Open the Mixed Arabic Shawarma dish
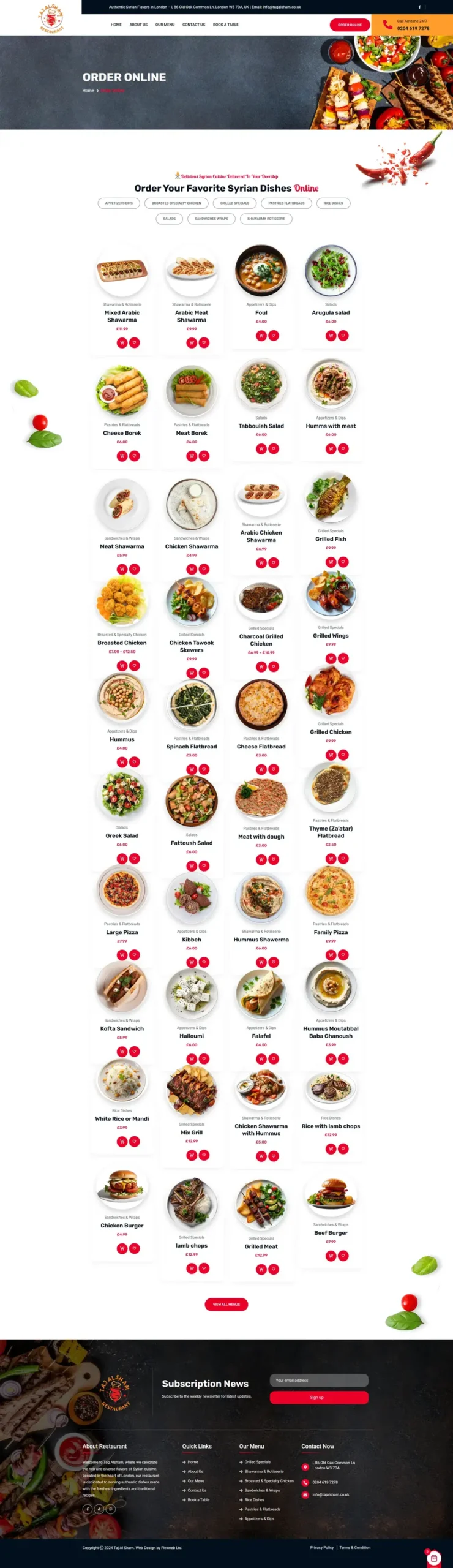Image resolution: width=453 pixels, height=1568 pixels. [122, 316]
